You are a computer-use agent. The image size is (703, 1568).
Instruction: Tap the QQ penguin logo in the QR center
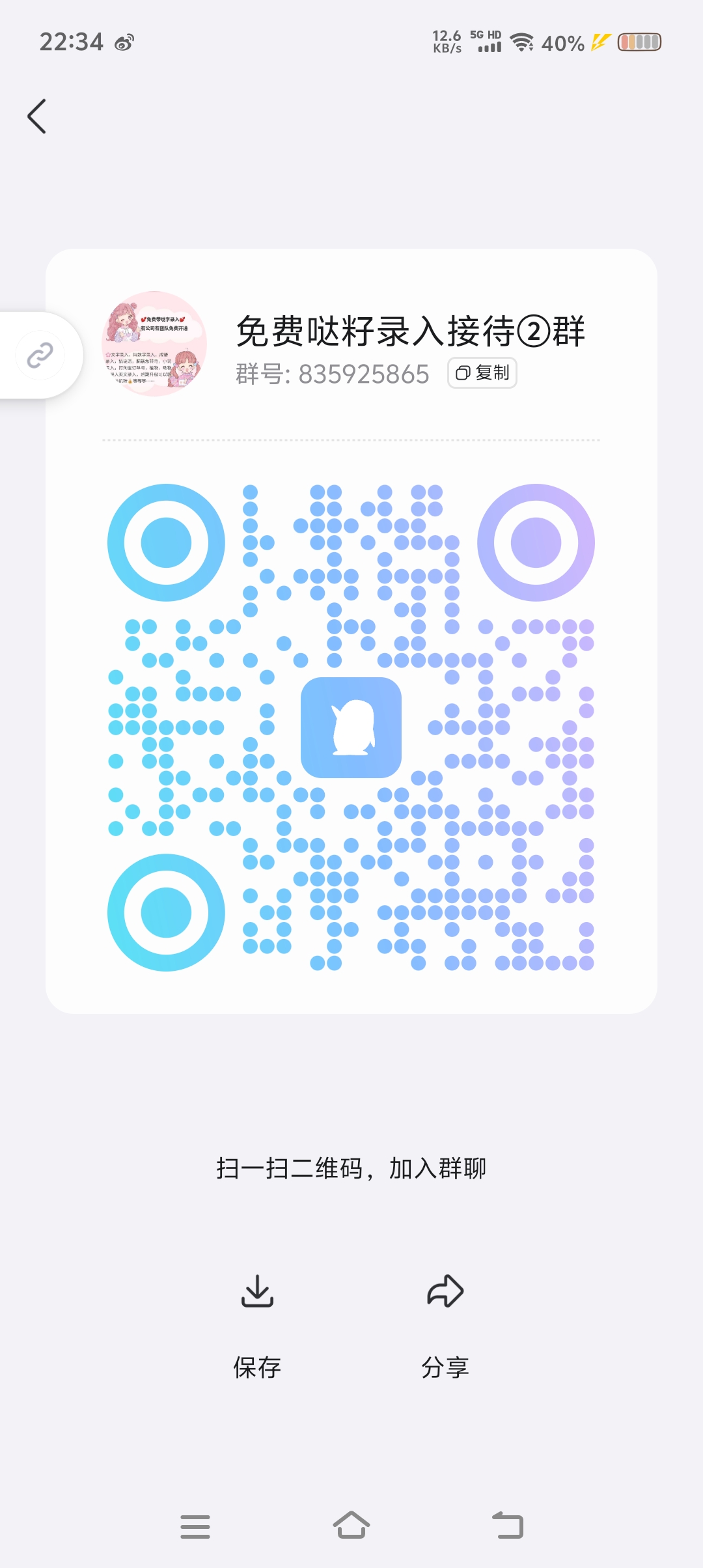pos(351,727)
